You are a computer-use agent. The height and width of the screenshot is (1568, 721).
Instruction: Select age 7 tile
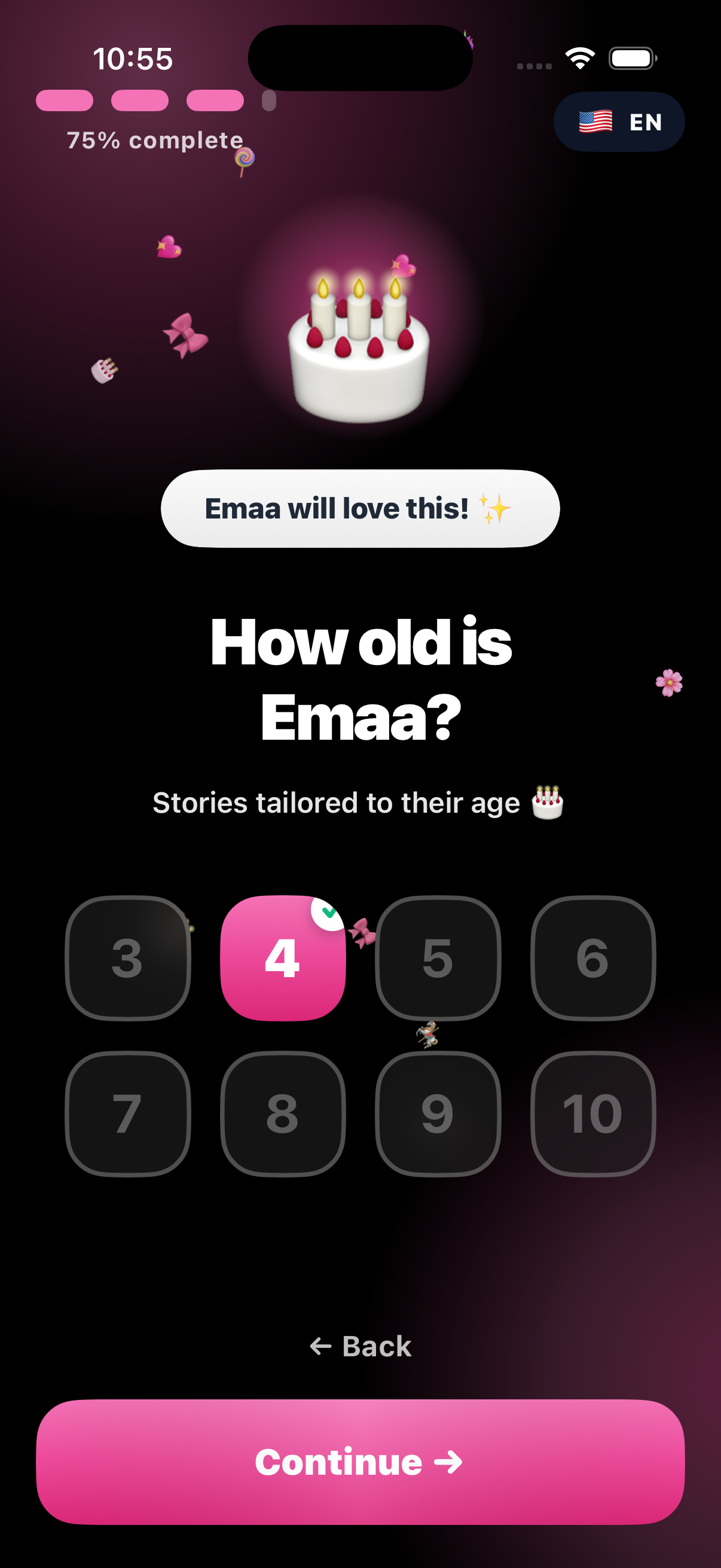(128, 1114)
